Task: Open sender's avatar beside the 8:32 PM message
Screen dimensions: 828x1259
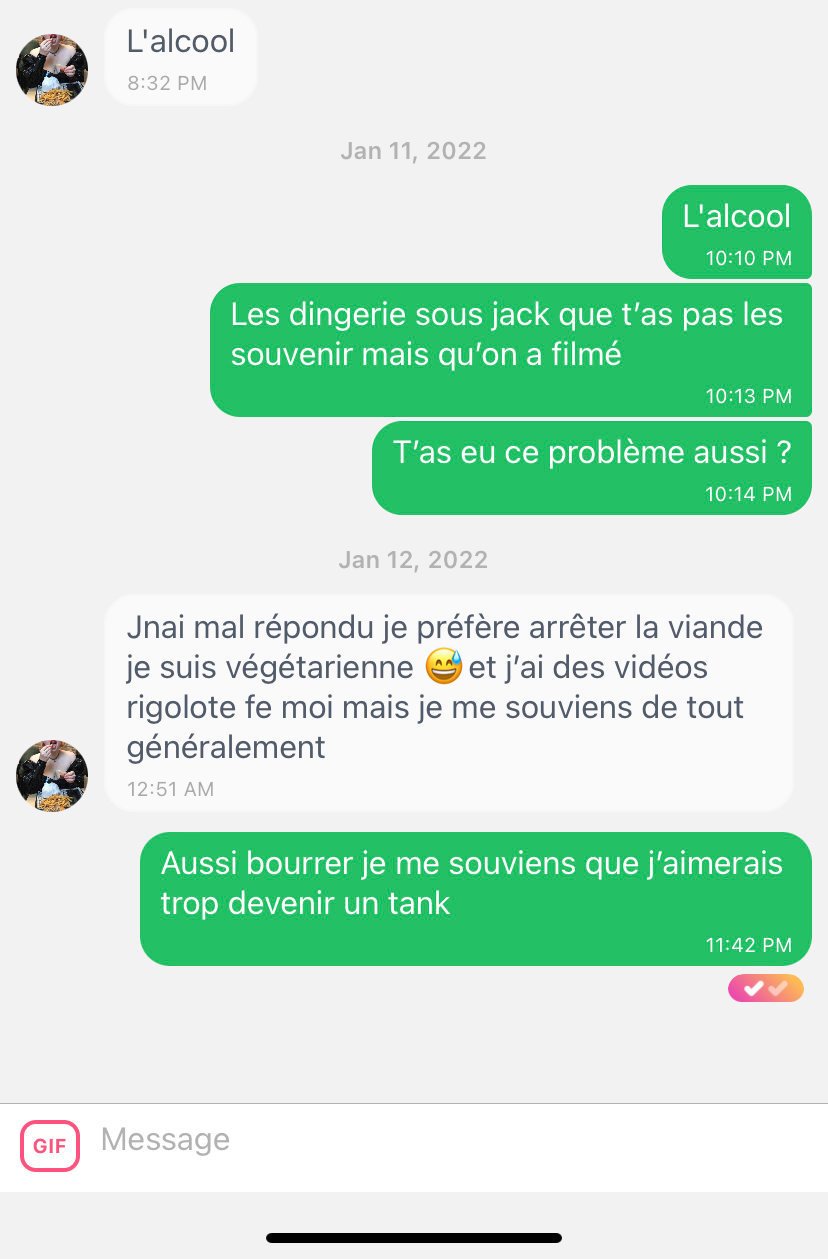Action: coord(52,70)
